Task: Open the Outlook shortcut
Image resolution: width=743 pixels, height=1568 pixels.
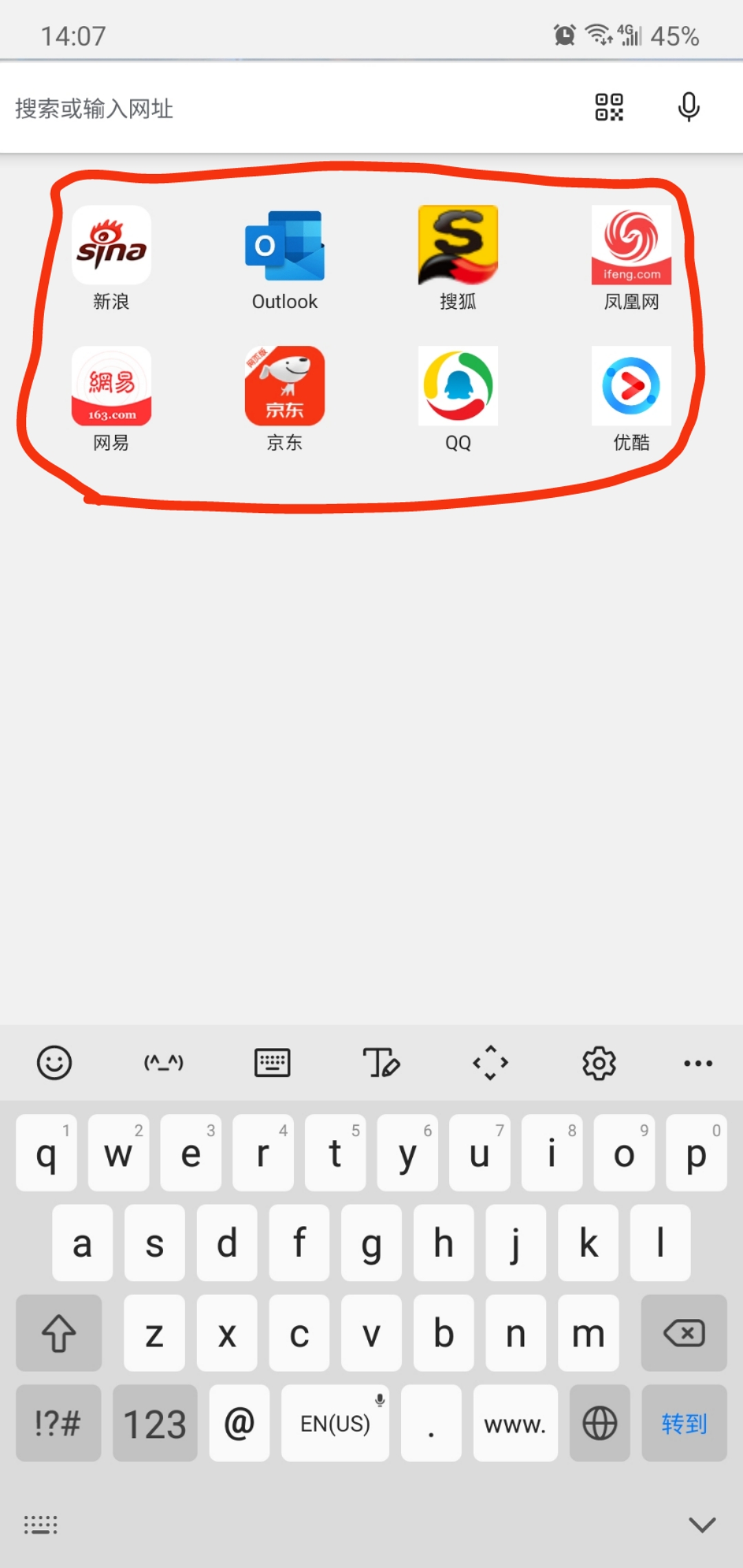Action: pyautogui.click(x=285, y=259)
